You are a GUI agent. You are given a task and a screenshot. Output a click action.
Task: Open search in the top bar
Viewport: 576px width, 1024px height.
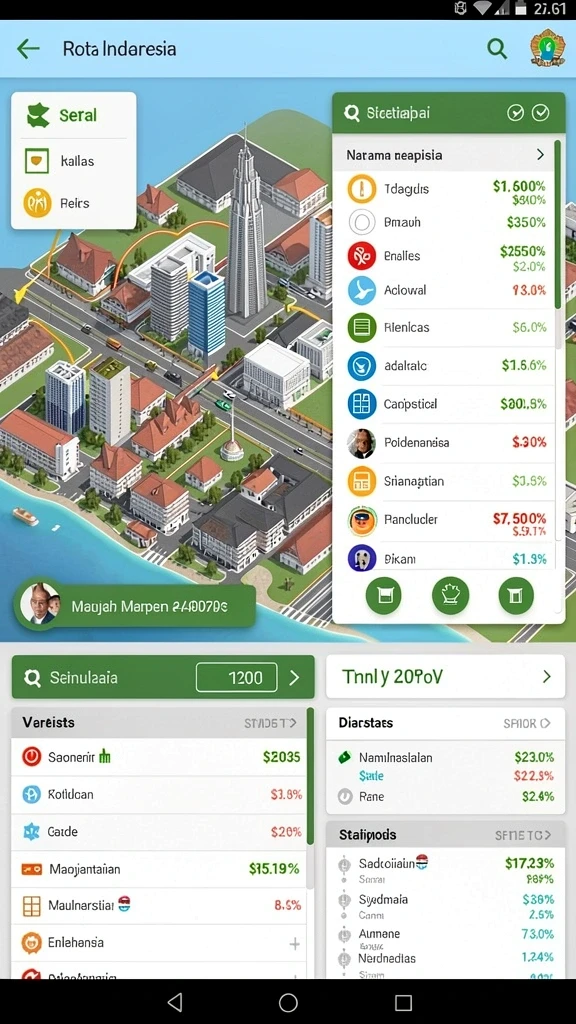(497, 48)
